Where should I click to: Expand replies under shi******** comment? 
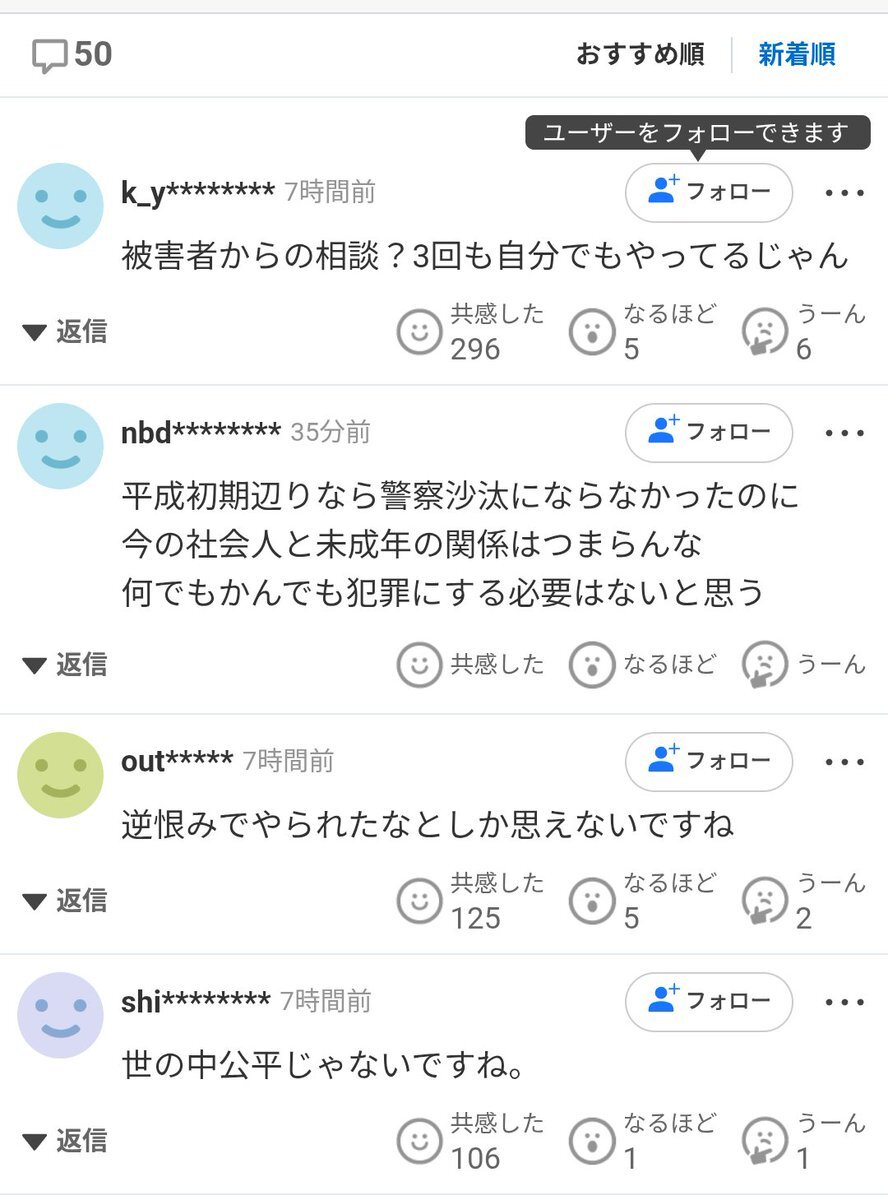[65, 1141]
